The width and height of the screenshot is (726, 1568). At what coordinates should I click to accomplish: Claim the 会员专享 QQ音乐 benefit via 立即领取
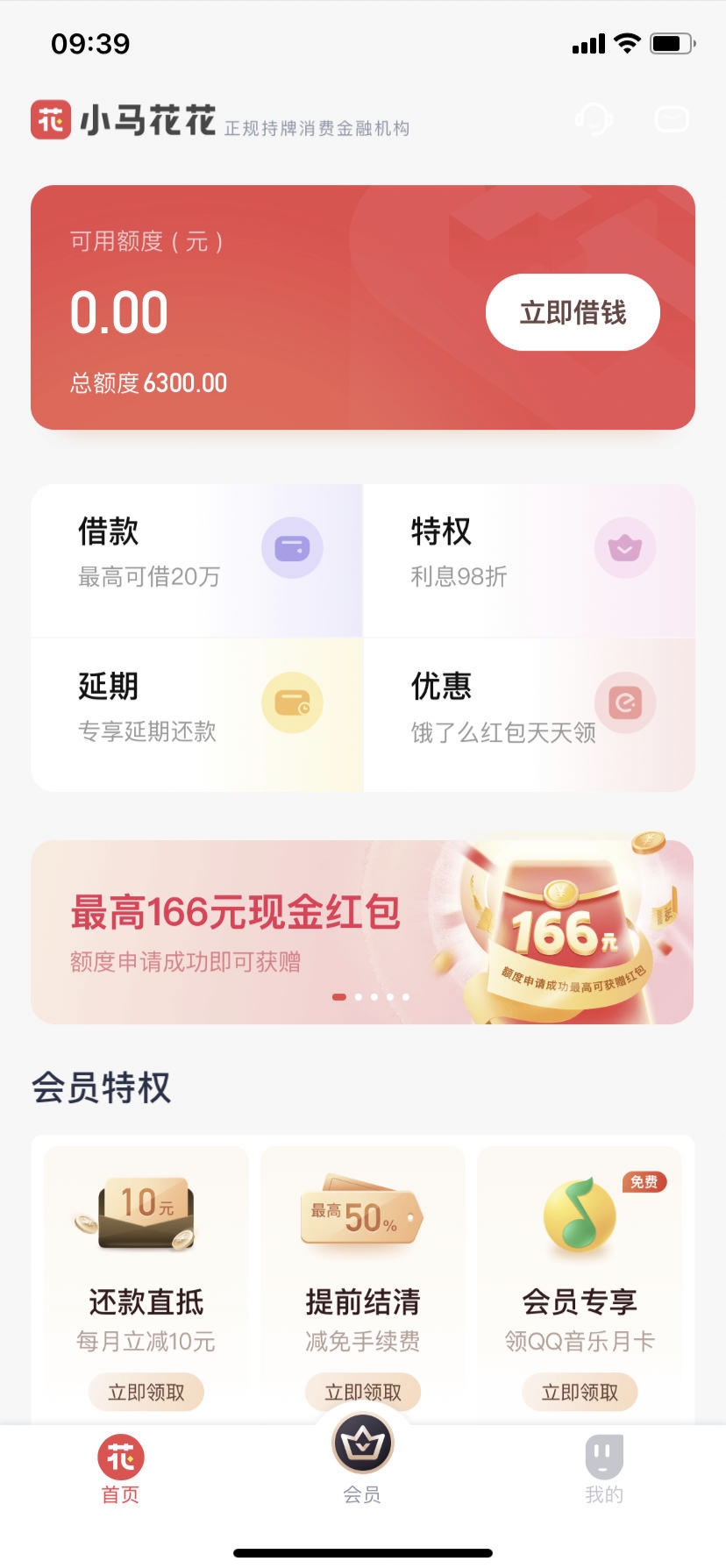coord(580,1392)
